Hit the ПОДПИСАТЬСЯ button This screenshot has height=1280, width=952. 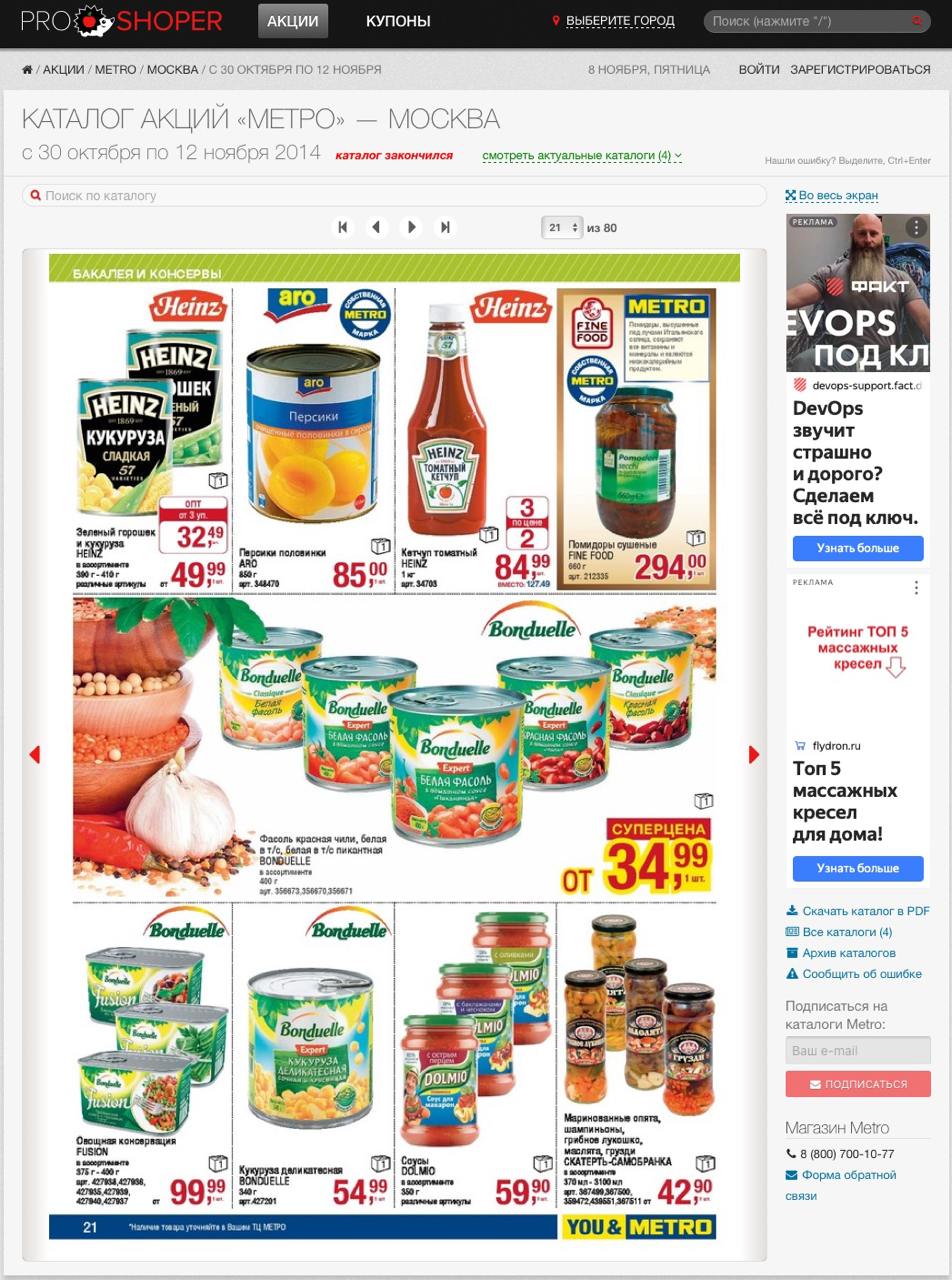857,1084
